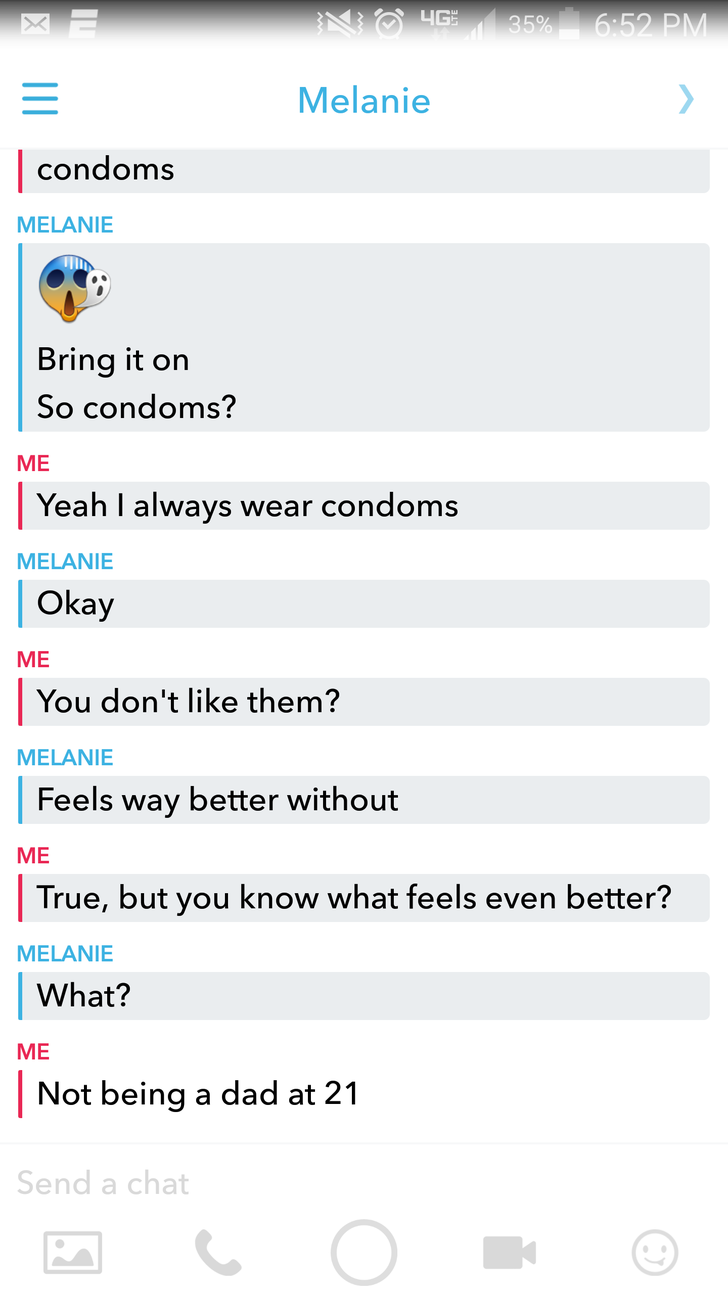The image size is (728, 1294).
Task: Focus the Send a chat field
Action: (364, 1183)
